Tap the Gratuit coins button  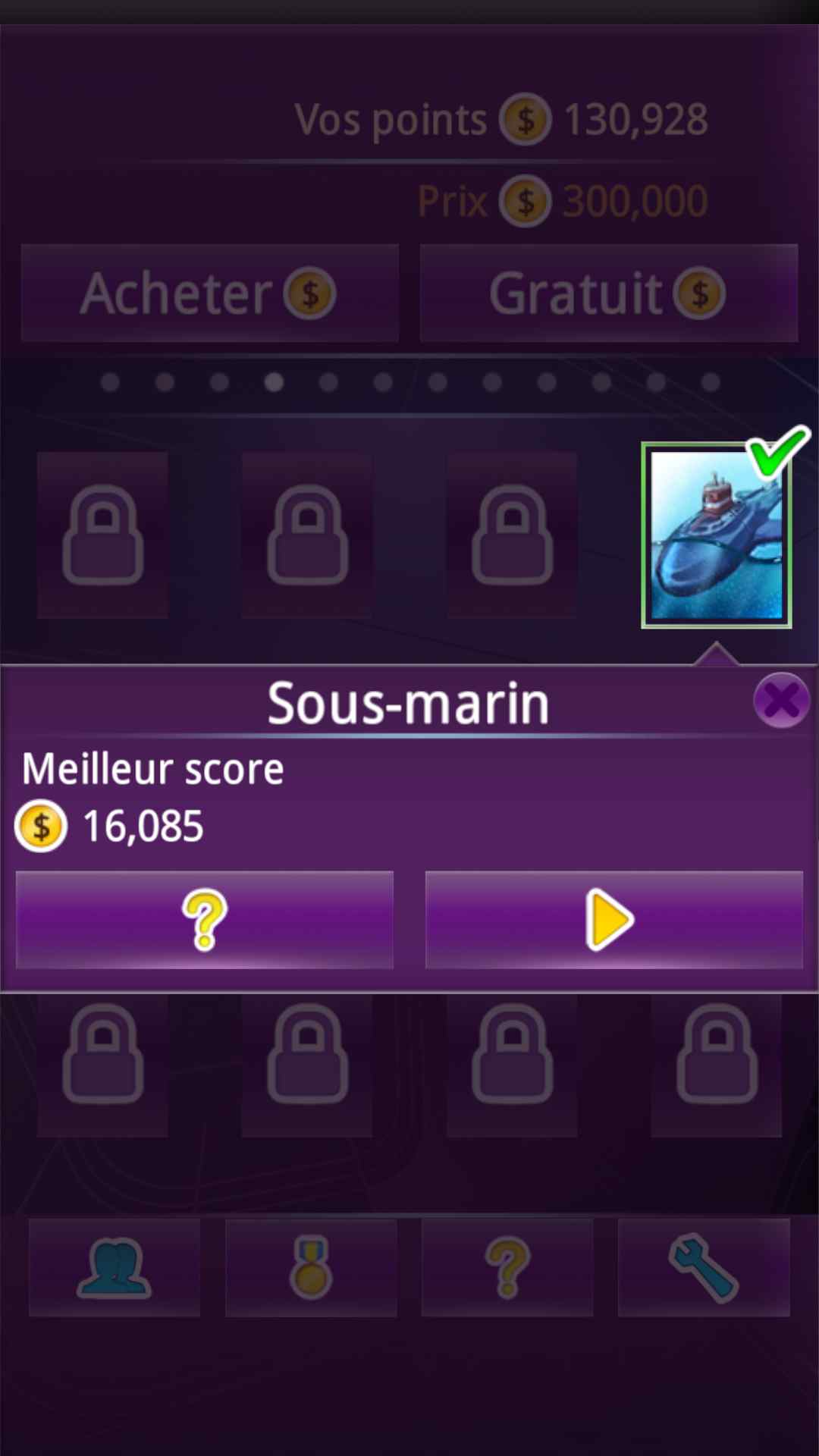click(609, 293)
